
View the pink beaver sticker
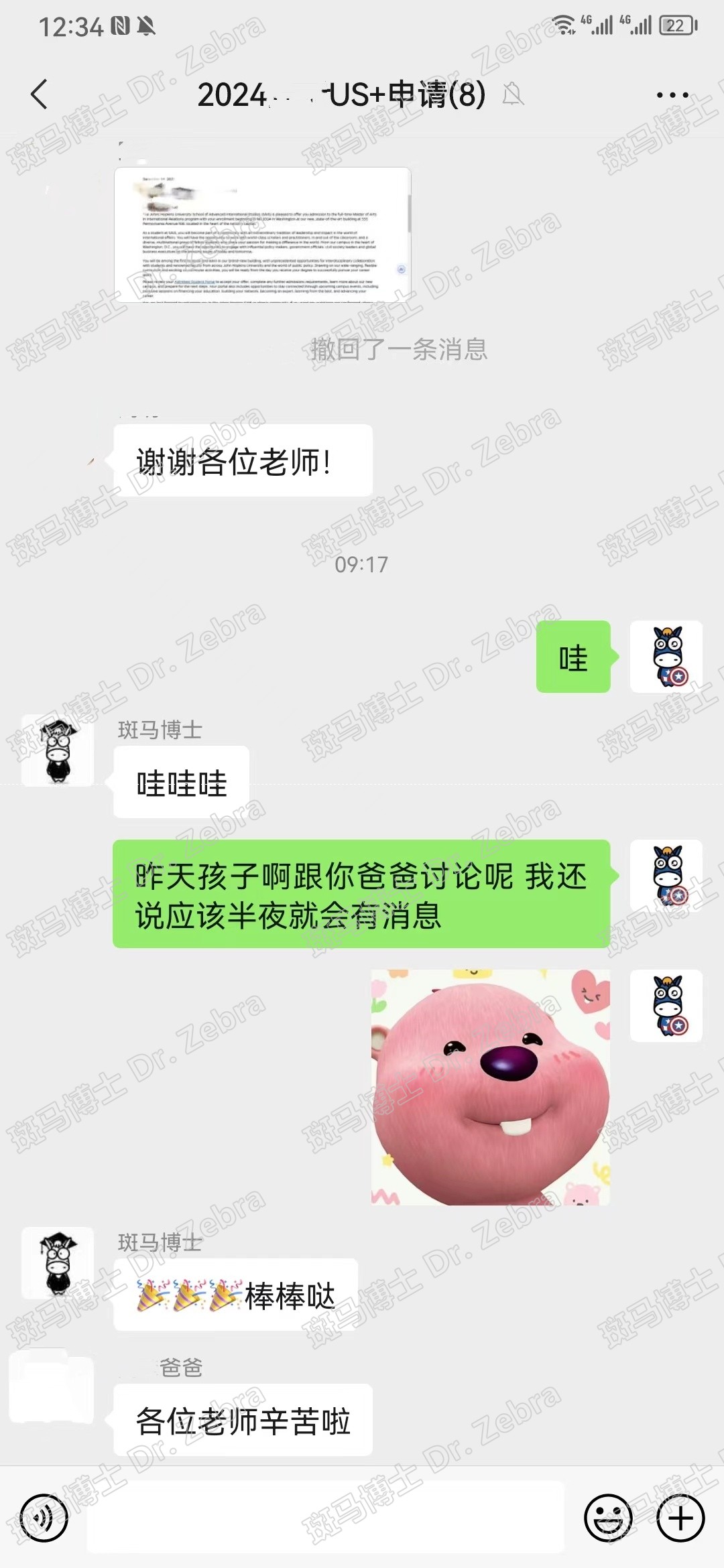coord(490,1087)
